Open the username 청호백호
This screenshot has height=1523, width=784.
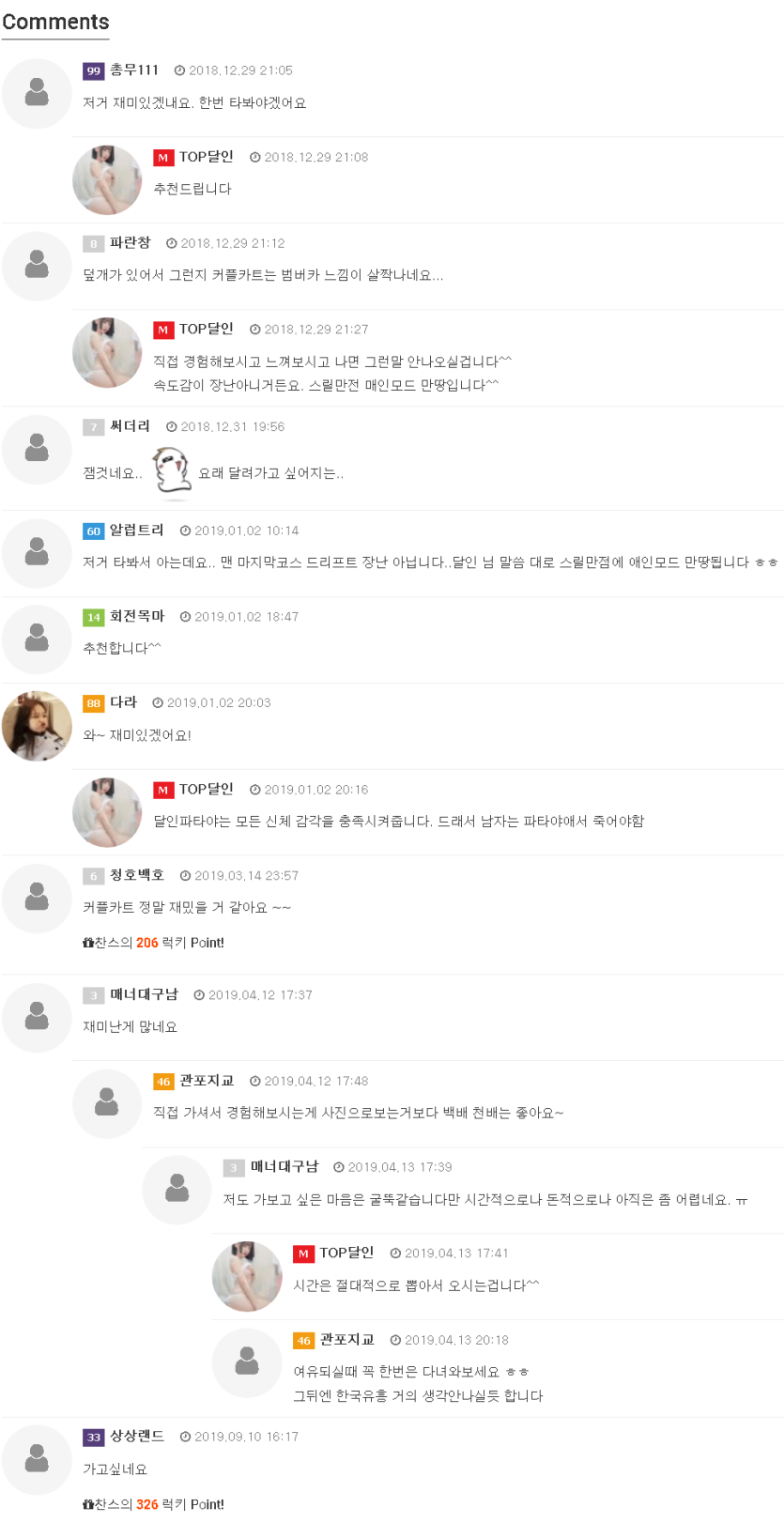click(136, 875)
